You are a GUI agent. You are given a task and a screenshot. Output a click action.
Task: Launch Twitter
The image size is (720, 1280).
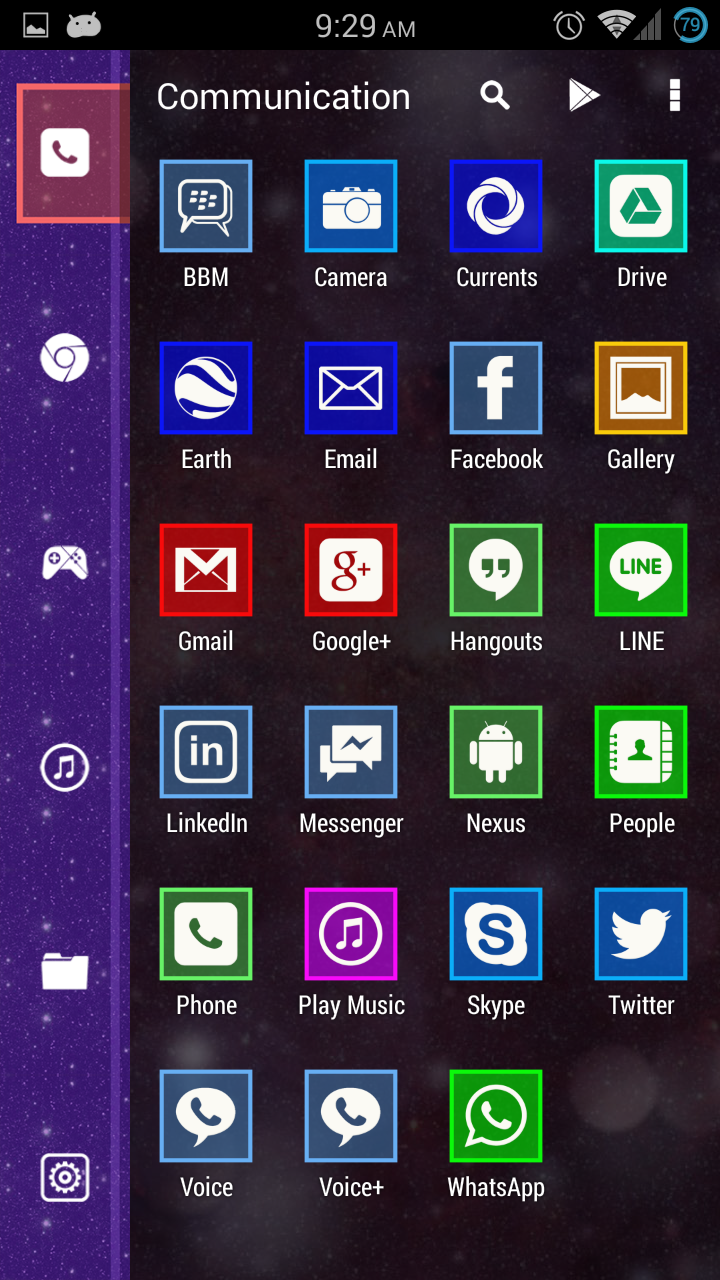[x=640, y=934]
